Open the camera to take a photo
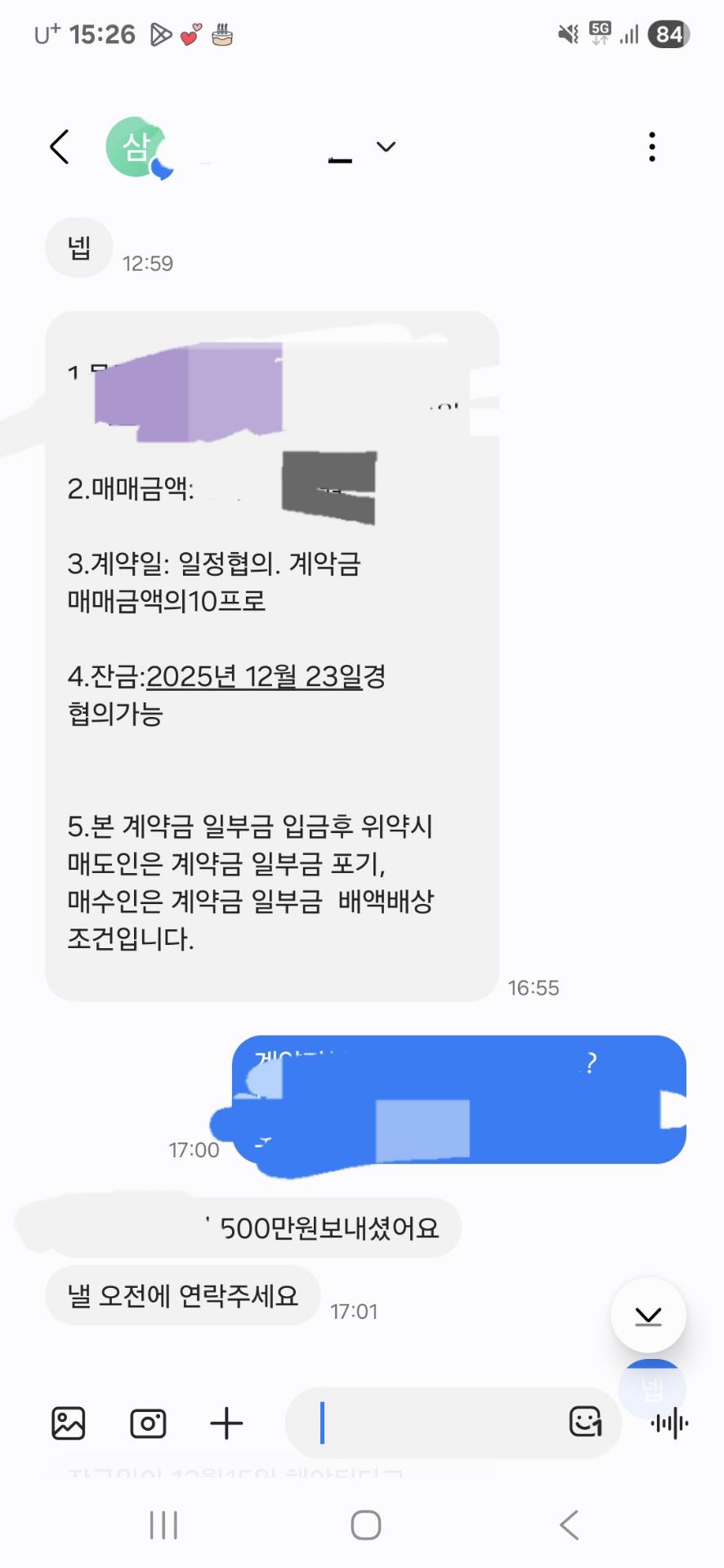 tap(148, 1423)
